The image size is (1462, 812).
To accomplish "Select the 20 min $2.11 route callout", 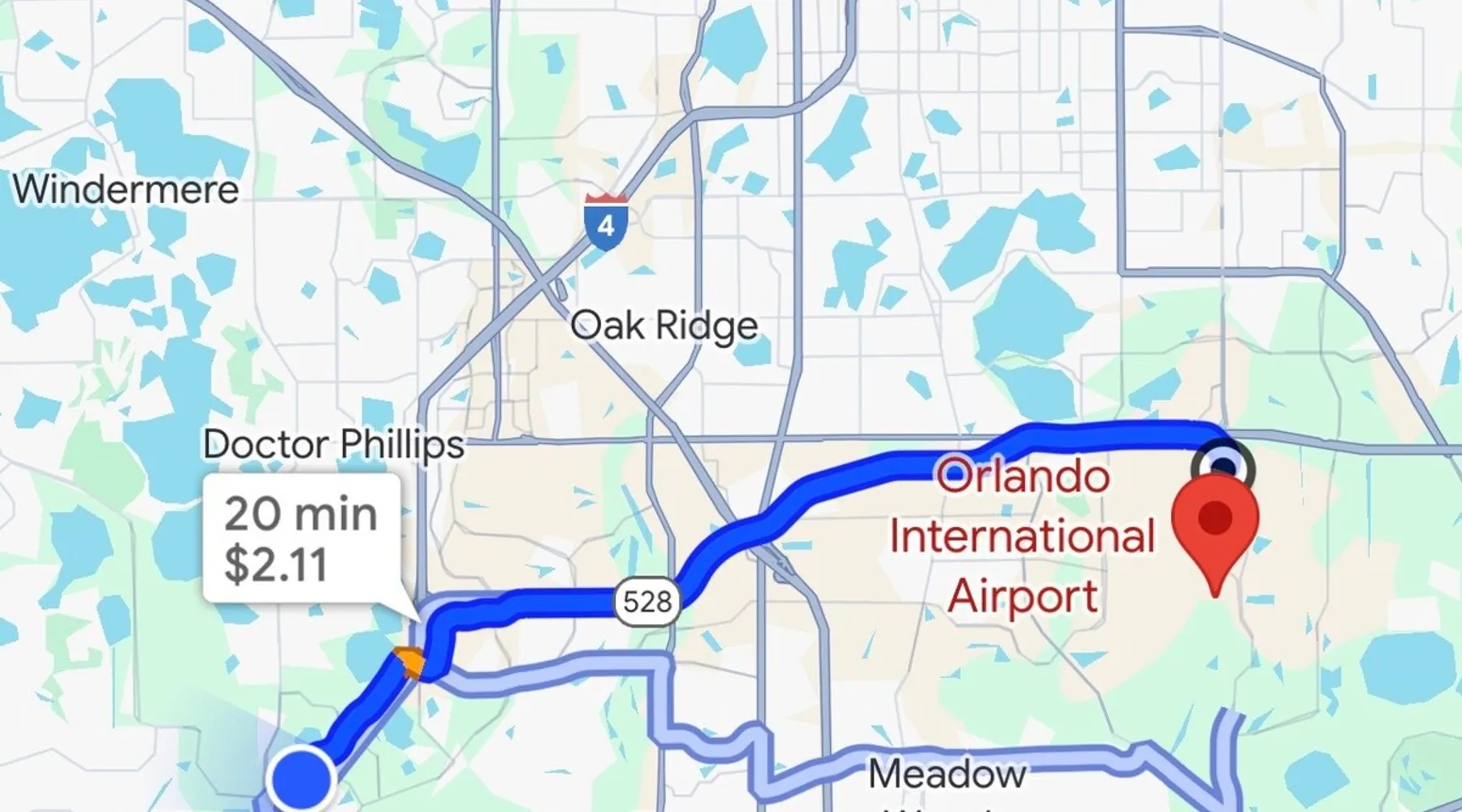I will click(x=301, y=539).
